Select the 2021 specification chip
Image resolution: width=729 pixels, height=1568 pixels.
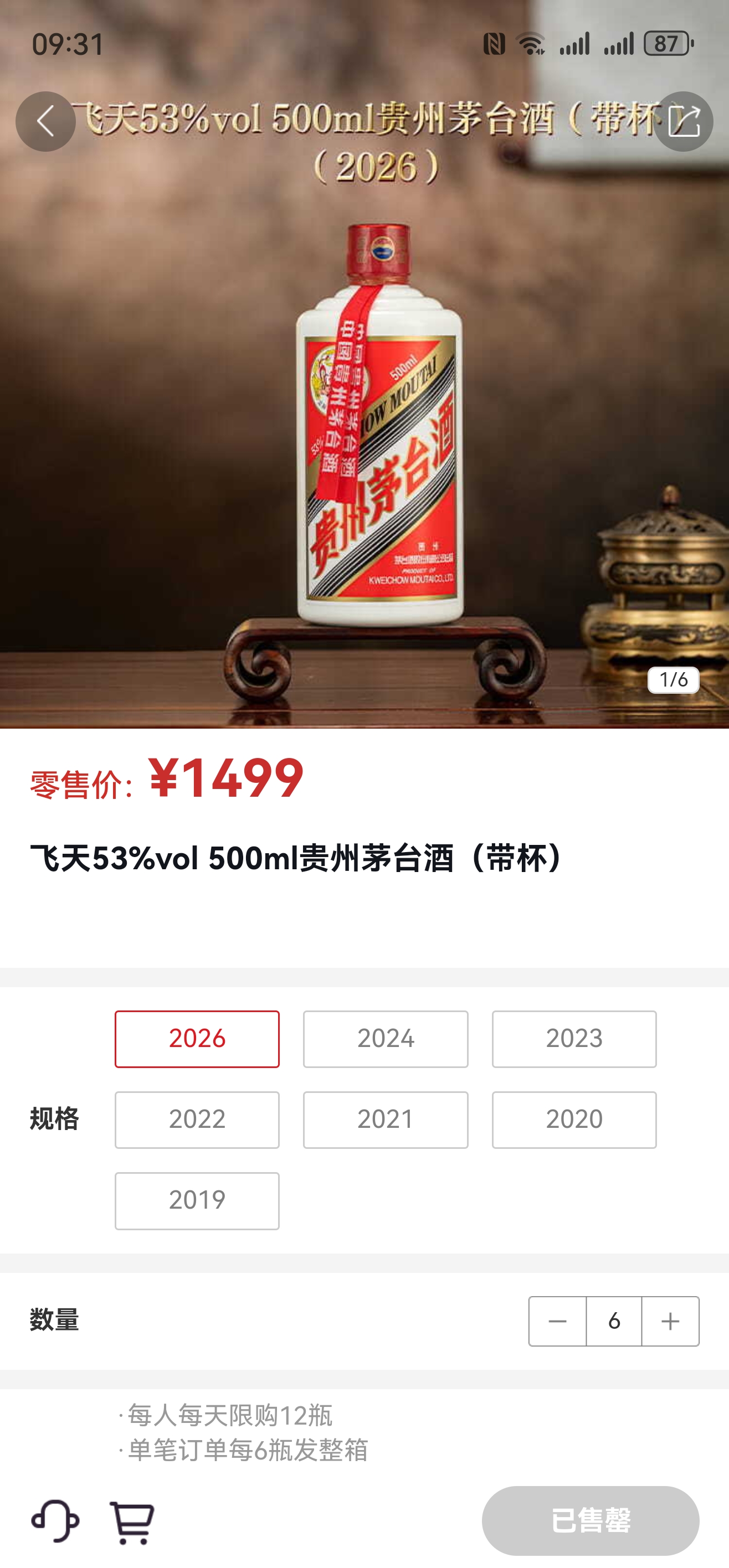386,1120
